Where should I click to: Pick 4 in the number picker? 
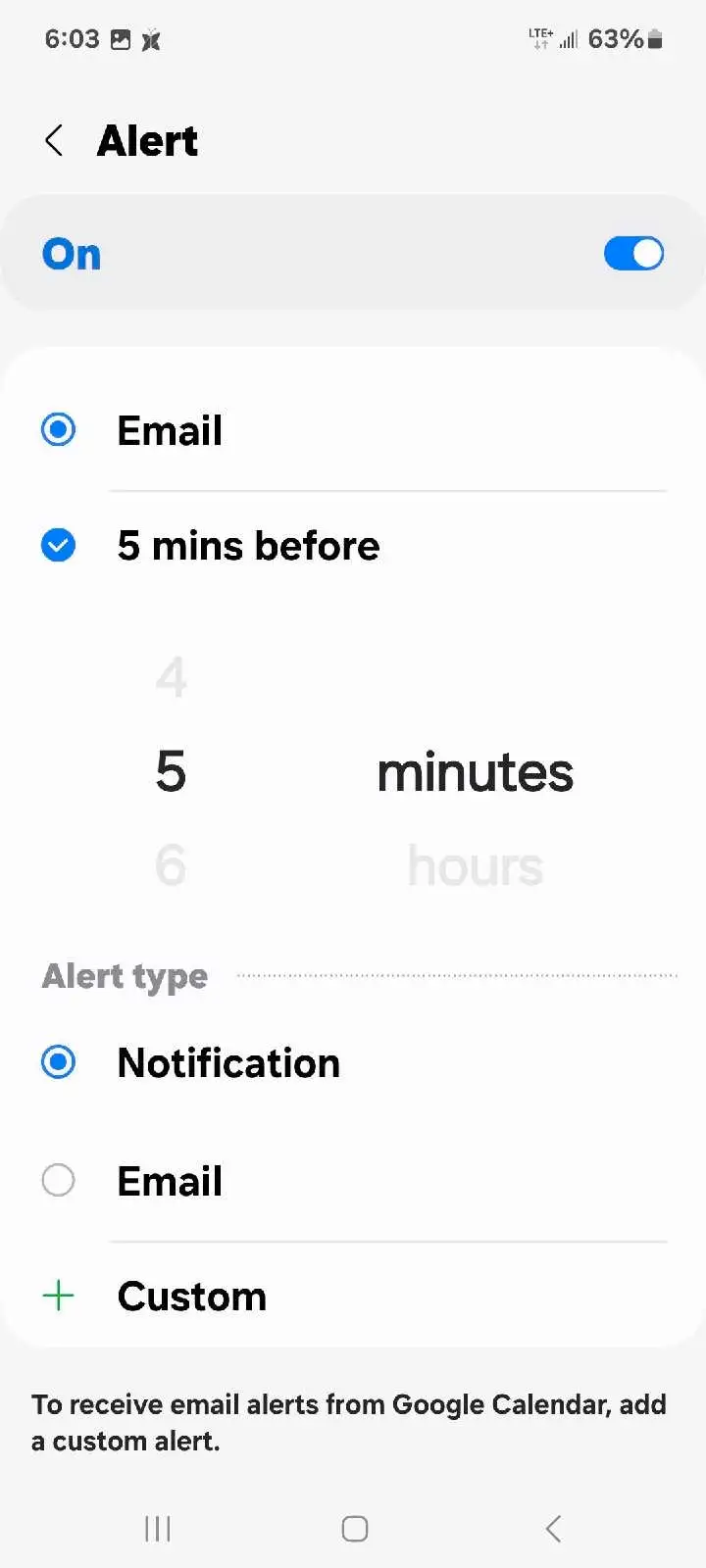[171, 677]
